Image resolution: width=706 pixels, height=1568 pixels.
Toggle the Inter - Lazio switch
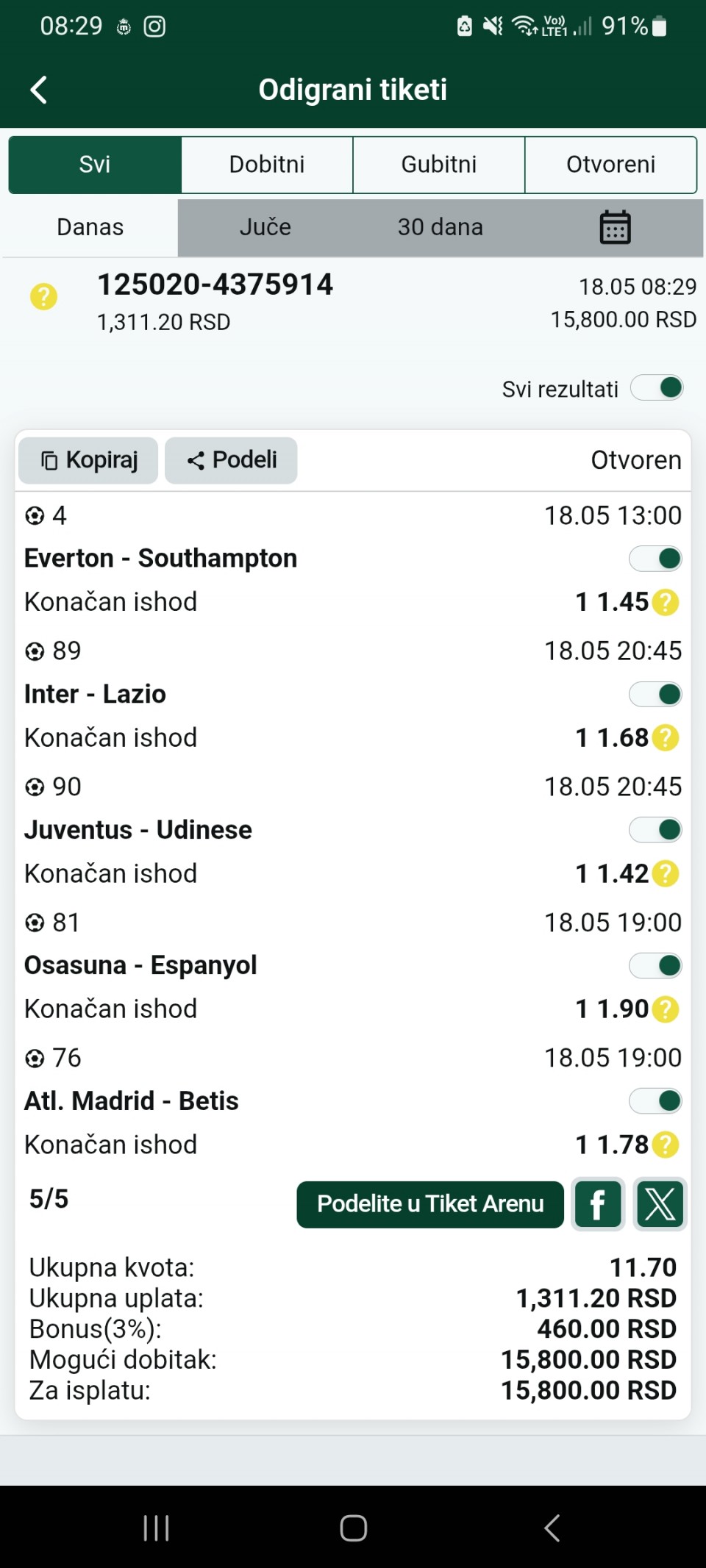(655, 694)
